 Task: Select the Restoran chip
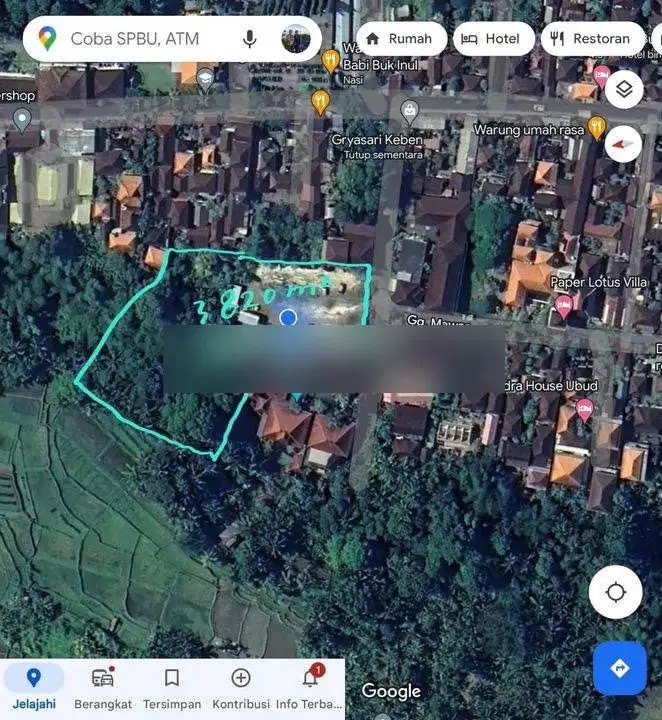click(x=592, y=39)
